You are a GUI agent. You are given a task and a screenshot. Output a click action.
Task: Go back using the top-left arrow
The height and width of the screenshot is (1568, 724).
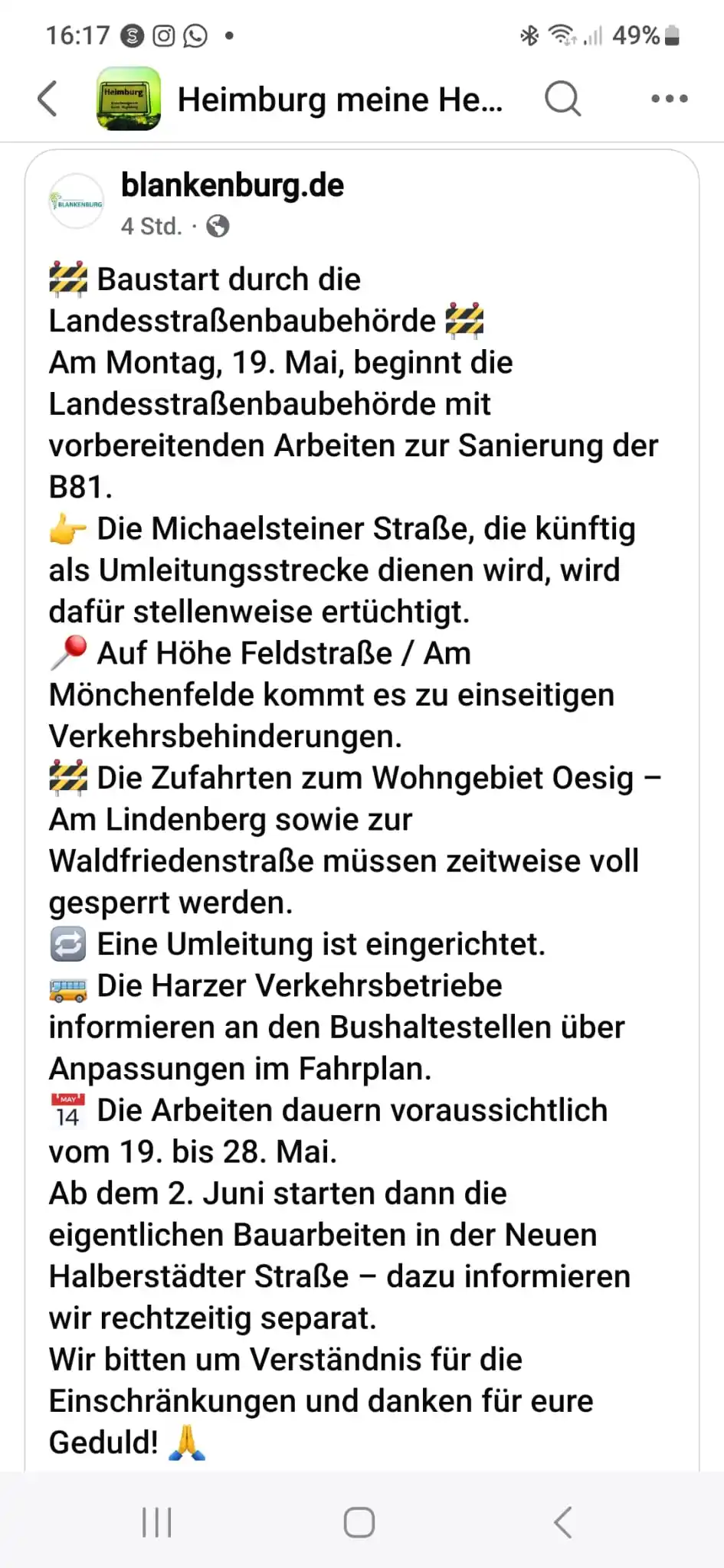click(x=48, y=99)
